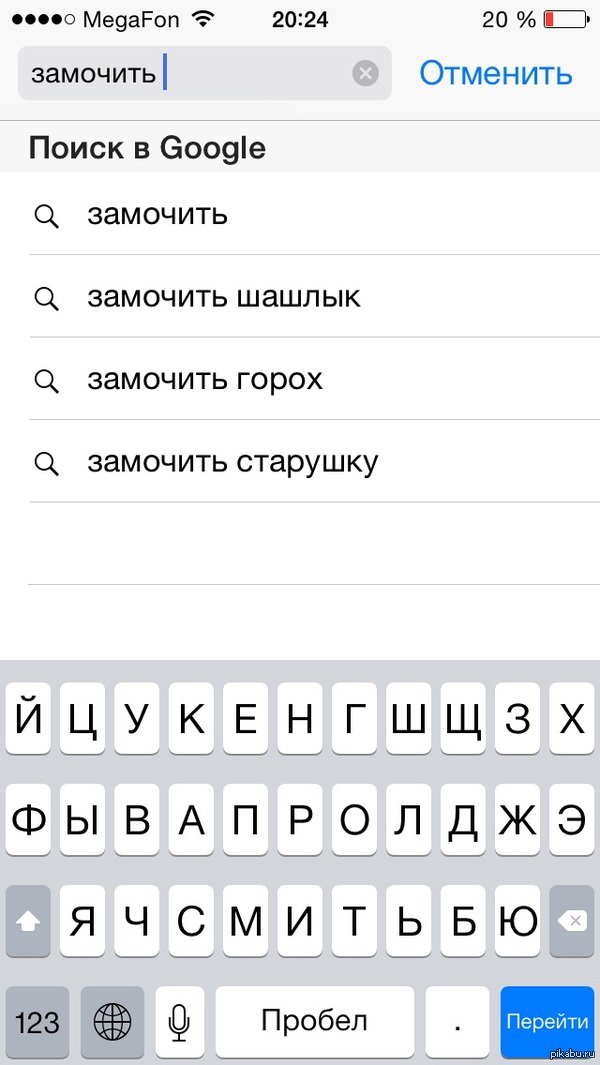Start dictation with the microphone key
Screen dimensions: 600x1065
click(x=180, y=1021)
